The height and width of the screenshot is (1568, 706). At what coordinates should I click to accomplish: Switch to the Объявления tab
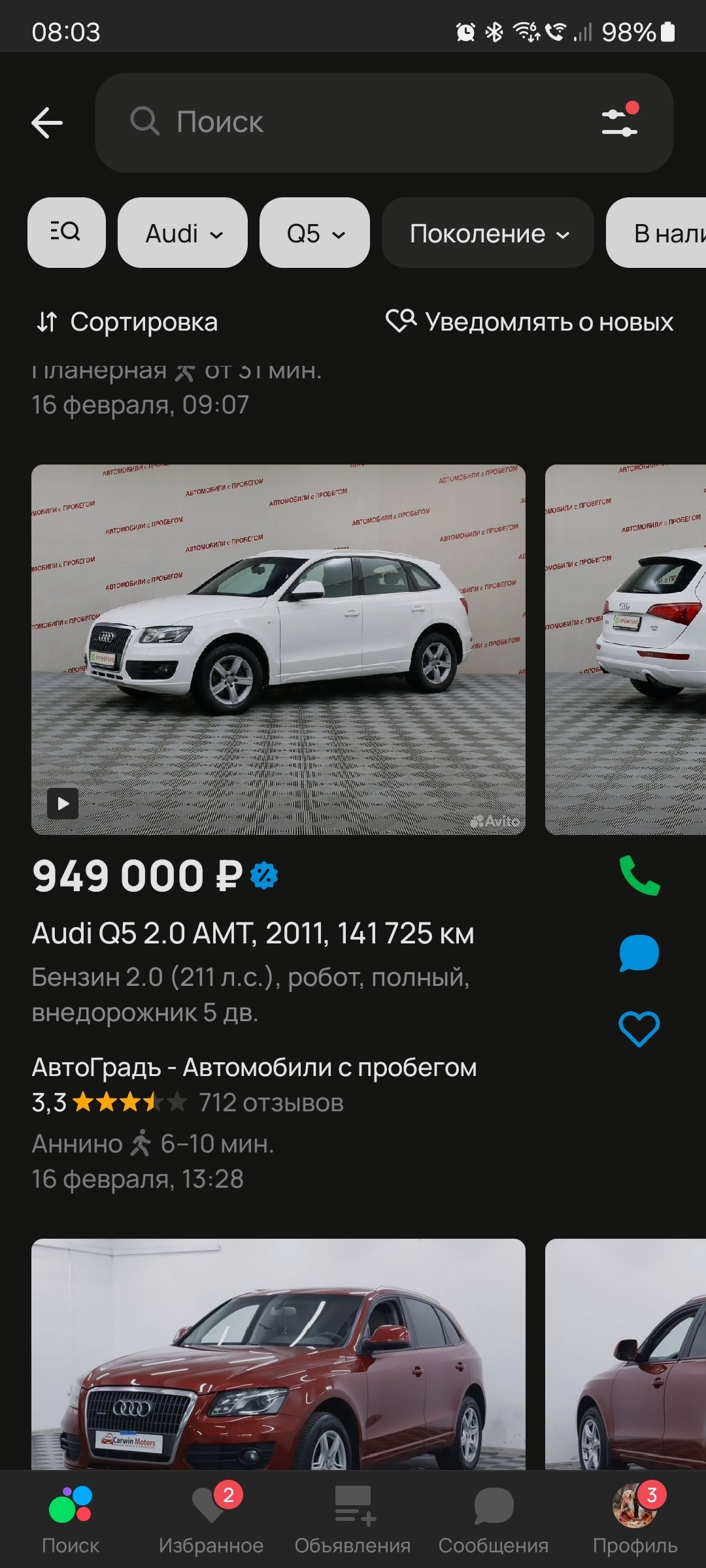coord(352,1519)
